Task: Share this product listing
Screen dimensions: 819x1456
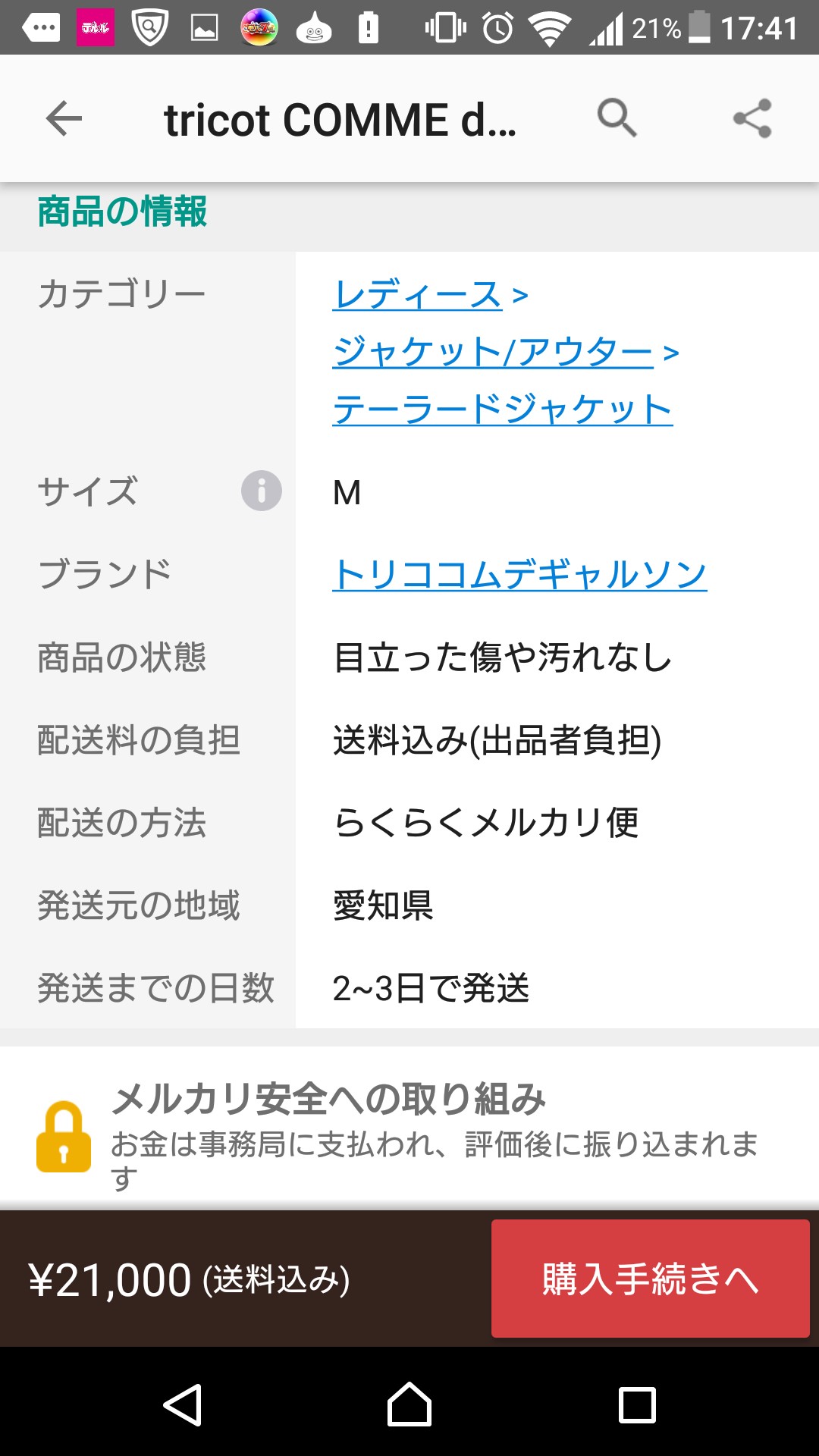Action: click(752, 118)
